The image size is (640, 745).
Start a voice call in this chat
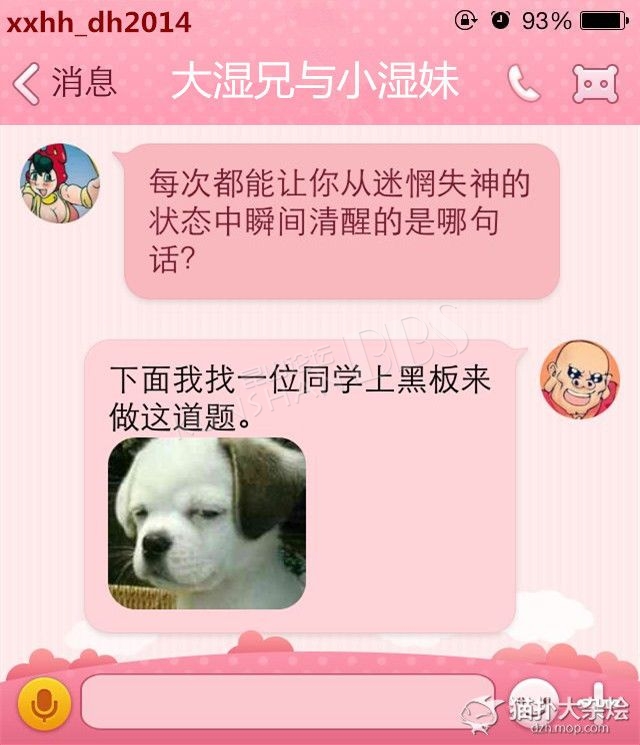pos(523,84)
